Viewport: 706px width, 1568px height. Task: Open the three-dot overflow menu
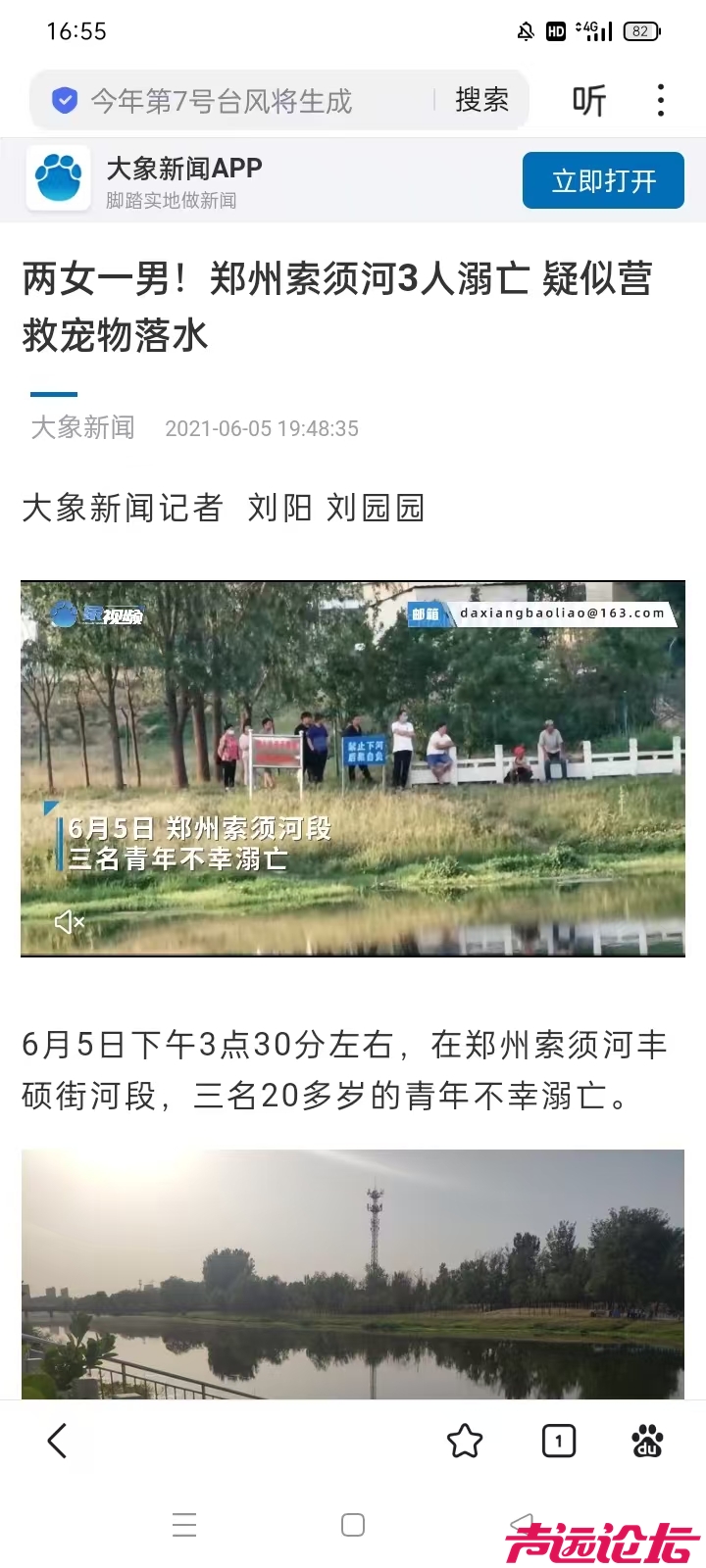click(x=661, y=100)
